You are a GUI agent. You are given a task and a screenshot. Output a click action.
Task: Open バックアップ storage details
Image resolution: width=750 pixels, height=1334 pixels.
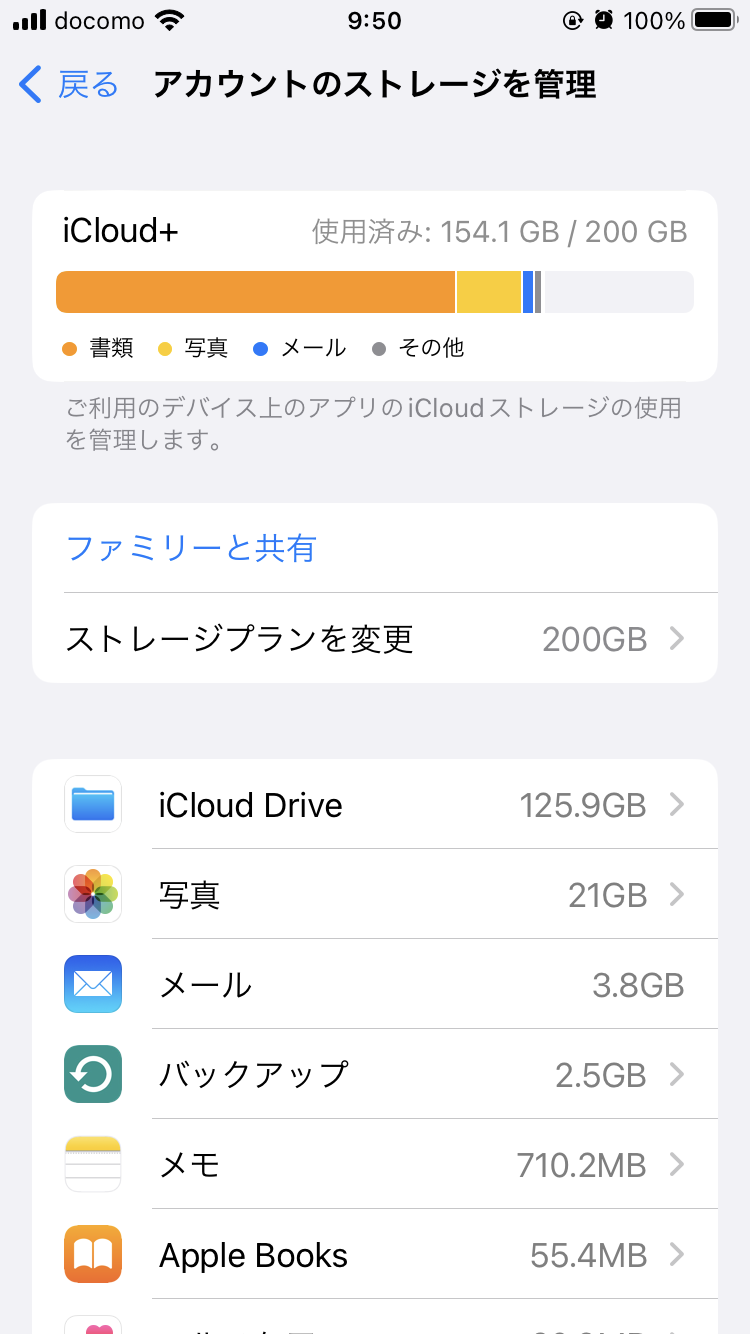pyautogui.click(x=375, y=1075)
